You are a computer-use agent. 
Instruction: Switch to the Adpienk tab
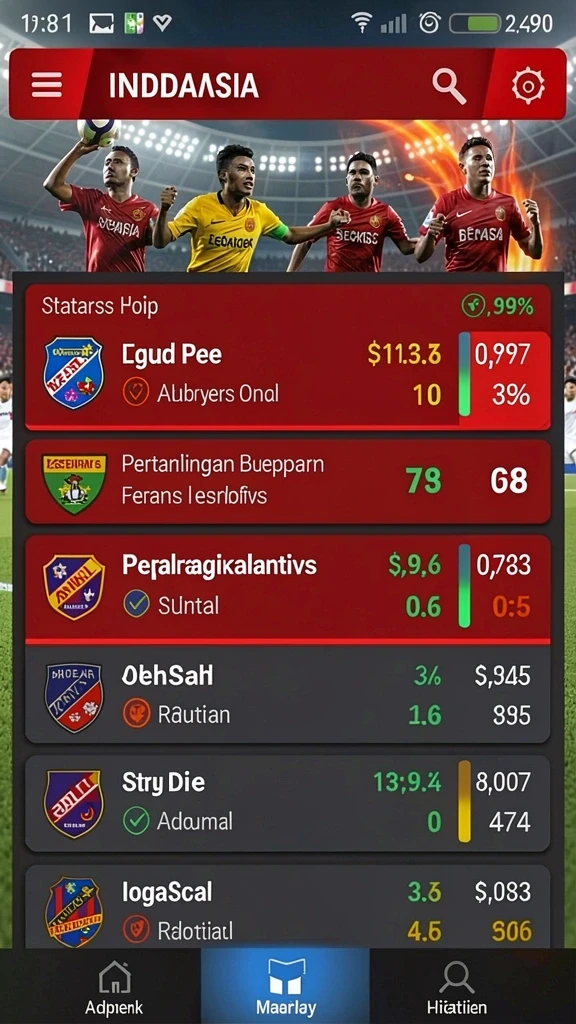pyautogui.click(x=114, y=987)
